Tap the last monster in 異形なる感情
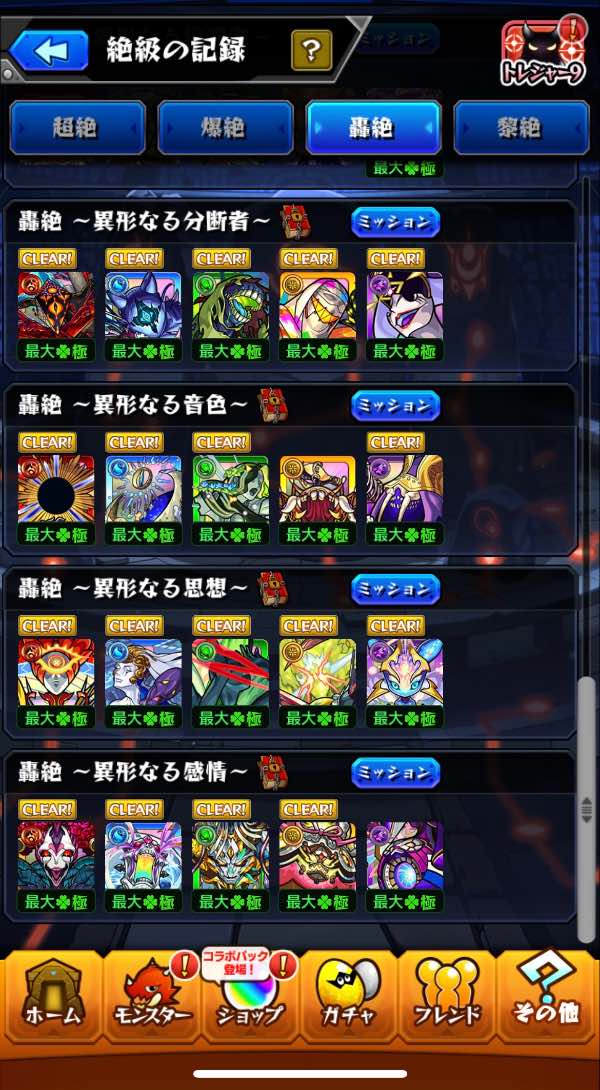Viewport: 600px width, 1090px height. [x=404, y=856]
